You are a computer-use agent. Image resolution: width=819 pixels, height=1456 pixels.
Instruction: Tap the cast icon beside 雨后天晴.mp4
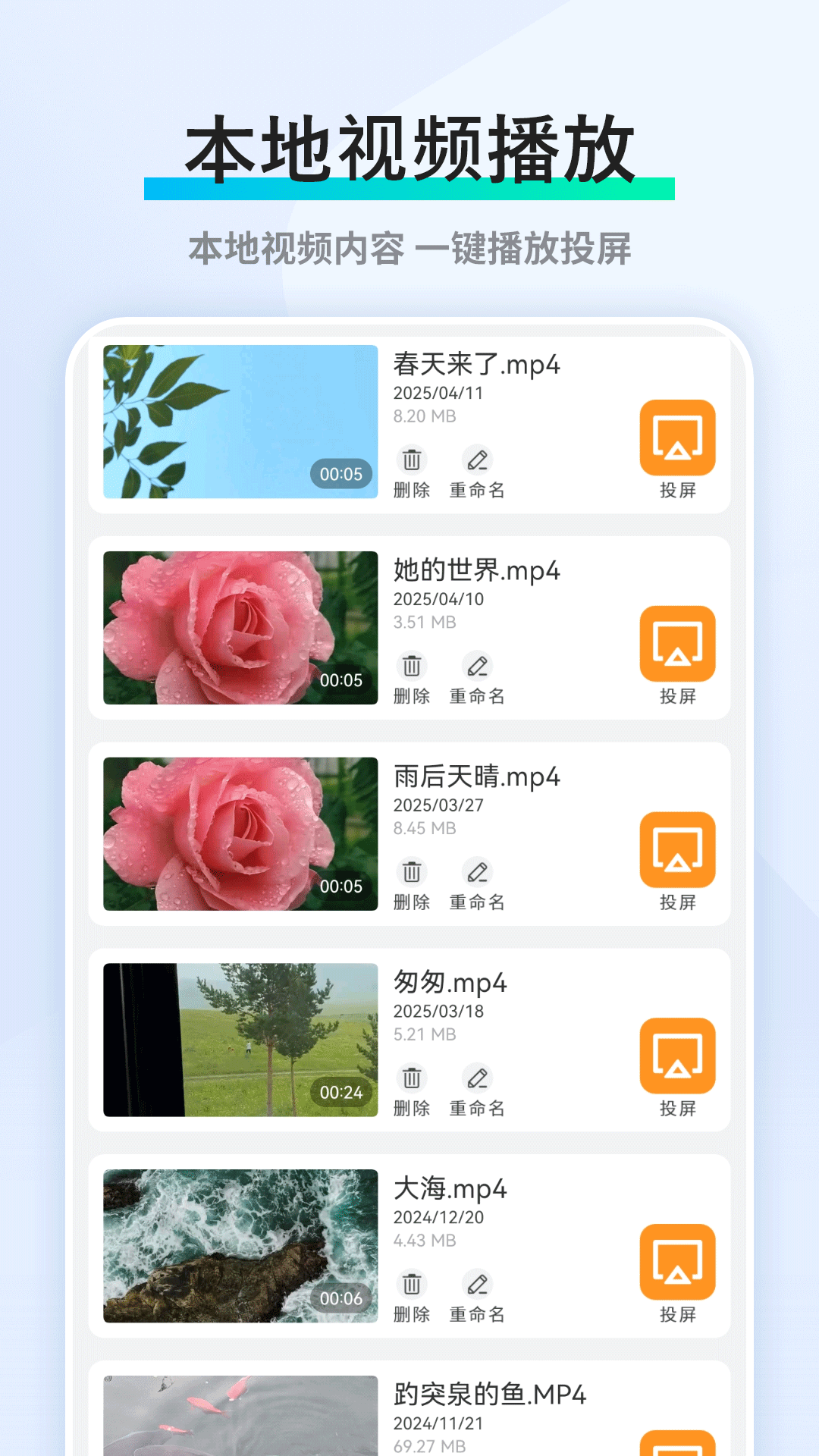tap(677, 849)
